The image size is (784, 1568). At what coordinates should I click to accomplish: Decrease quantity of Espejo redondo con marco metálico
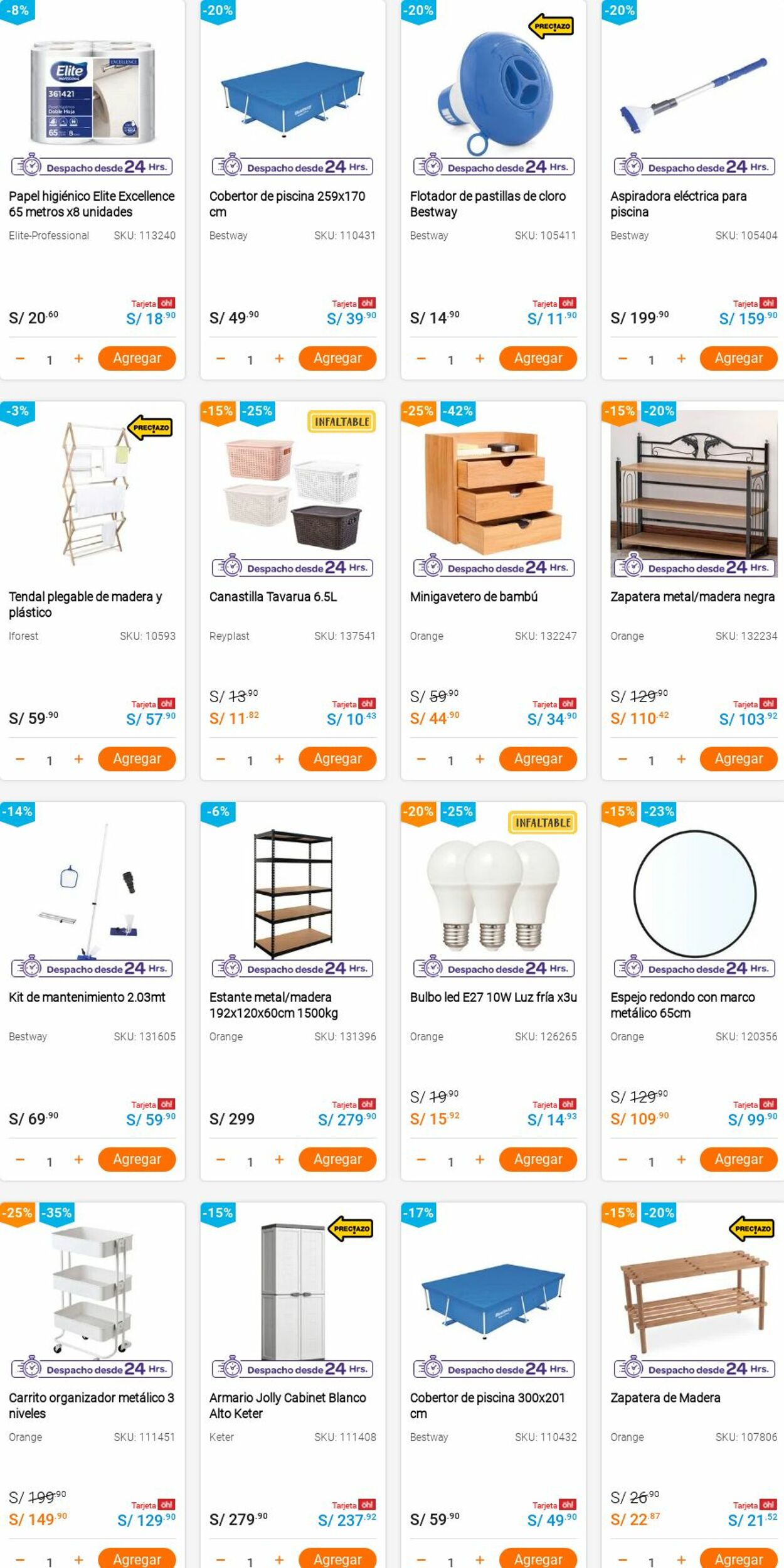(622, 1160)
